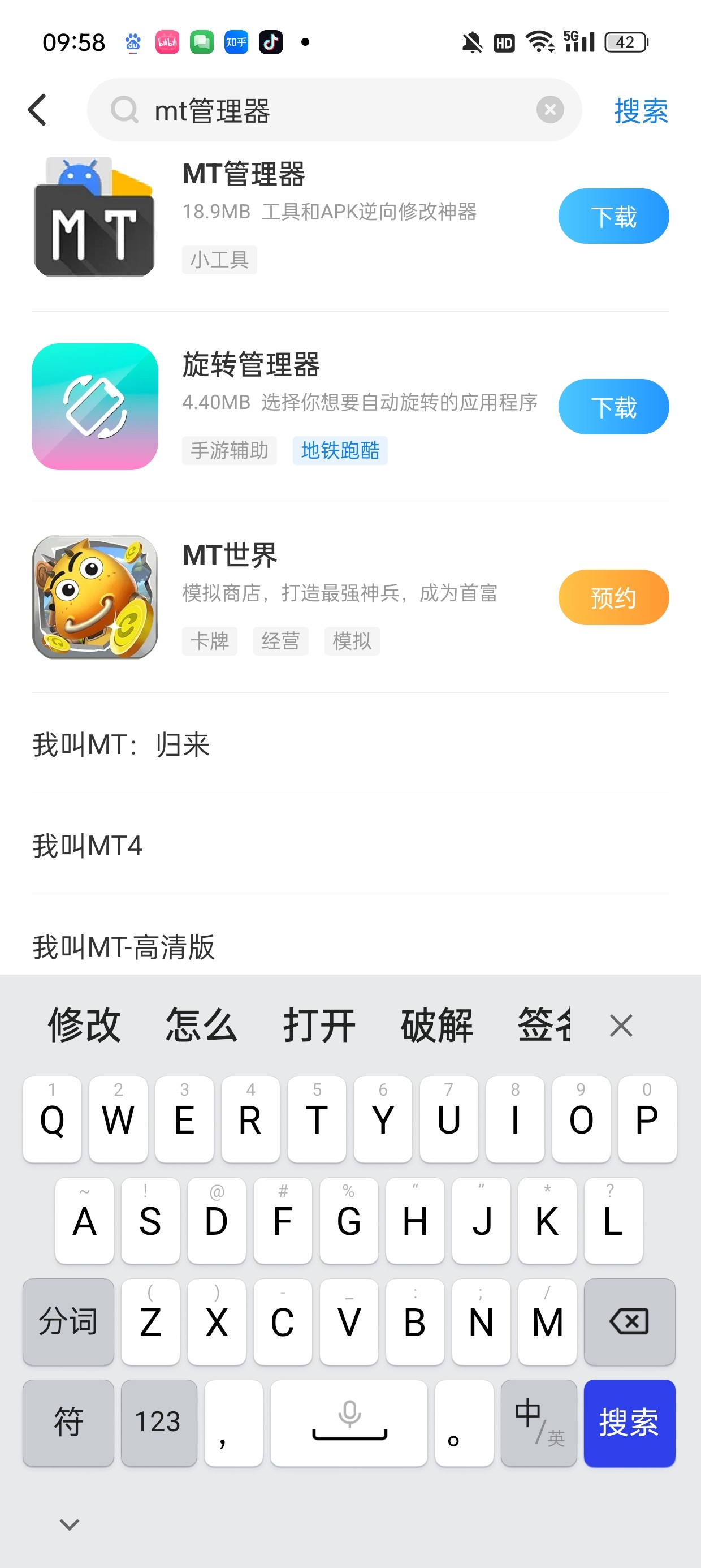Choose the suggestion 我叫MT：归来
Viewport: 701px width, 1568px height.
(122, 744)
